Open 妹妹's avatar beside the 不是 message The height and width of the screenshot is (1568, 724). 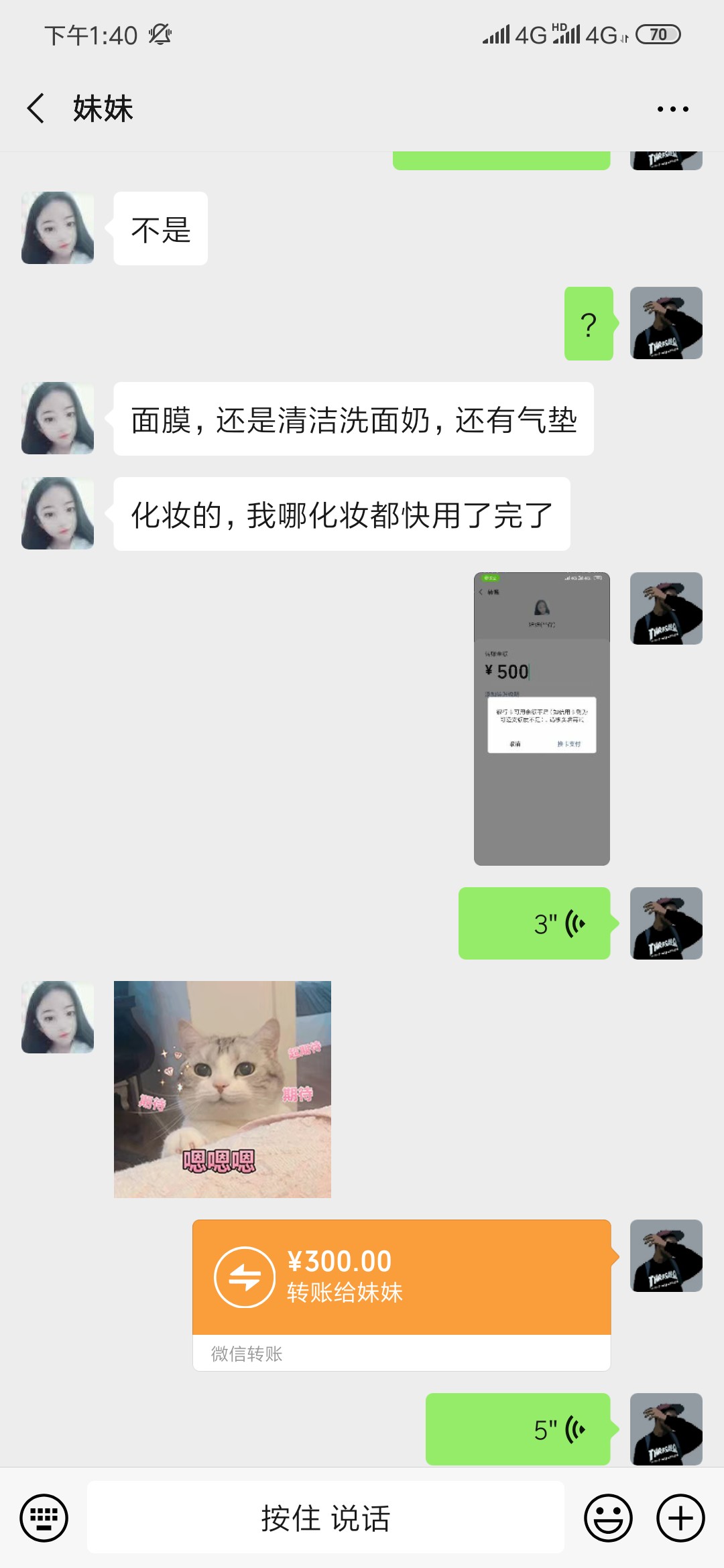[58, 228]
